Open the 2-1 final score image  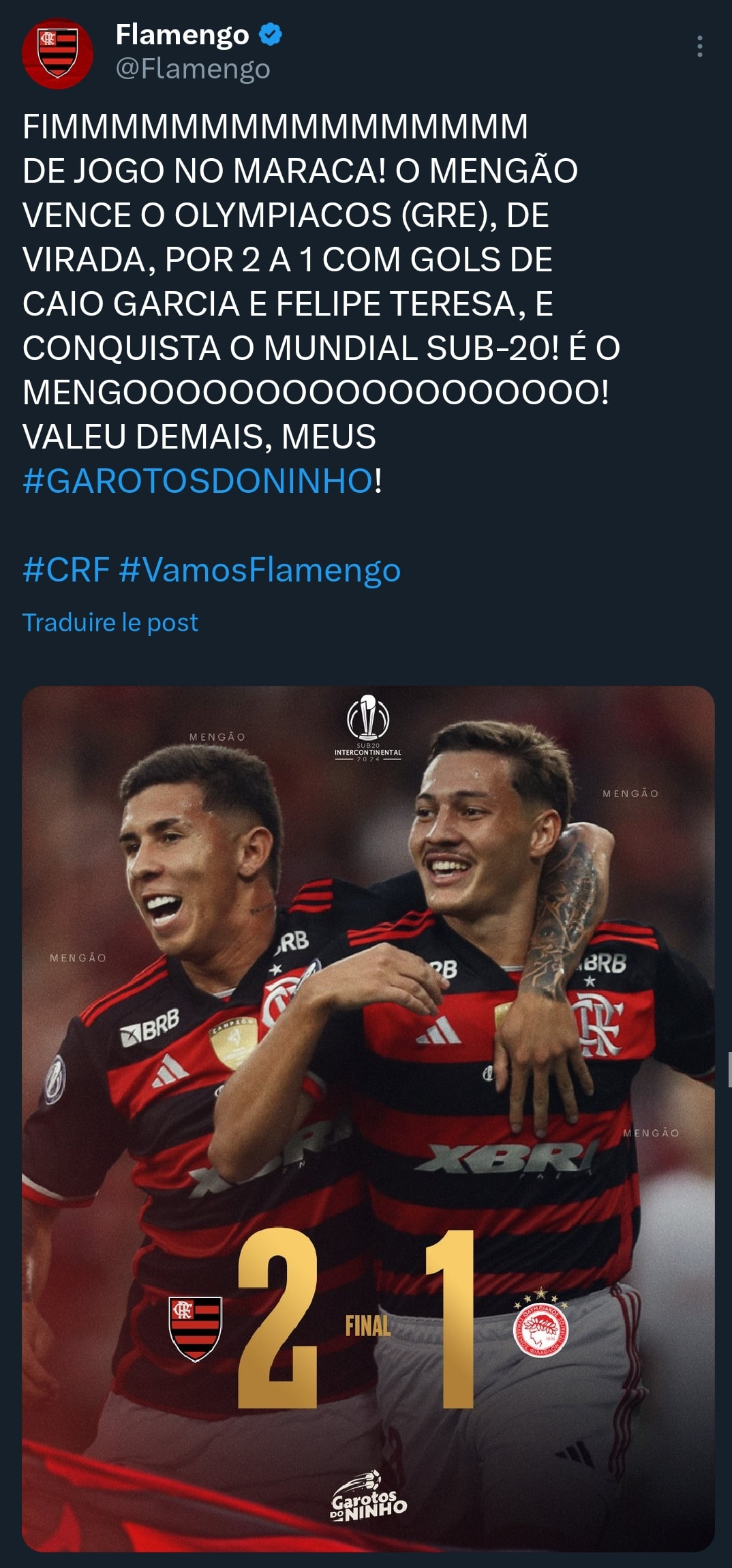368,1119
